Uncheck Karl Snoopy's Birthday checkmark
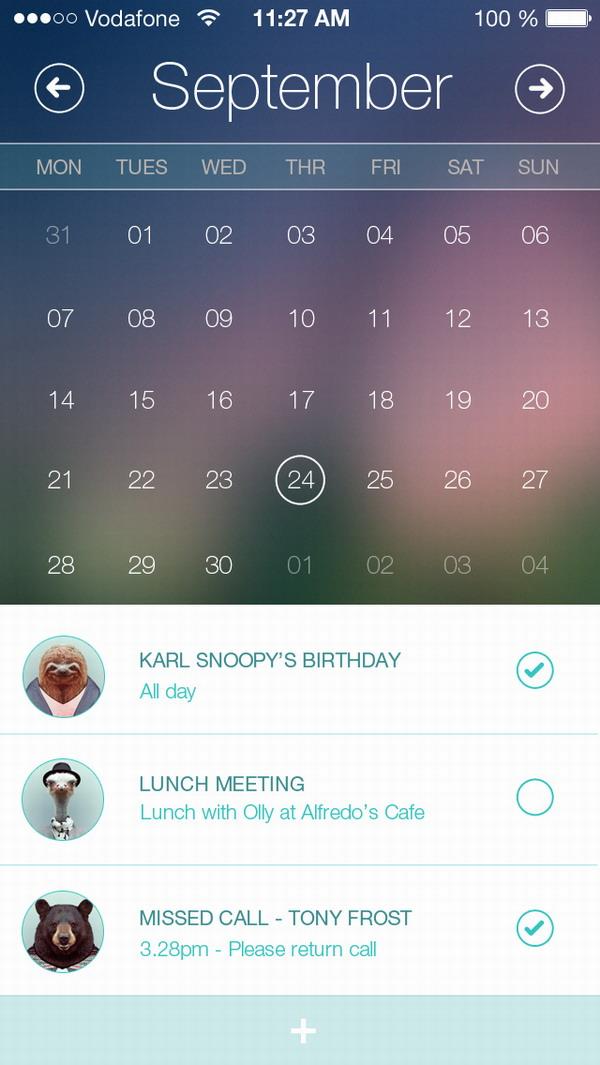Image resolution: width=600 pixels, height=1065 pixels. [535, 670]
